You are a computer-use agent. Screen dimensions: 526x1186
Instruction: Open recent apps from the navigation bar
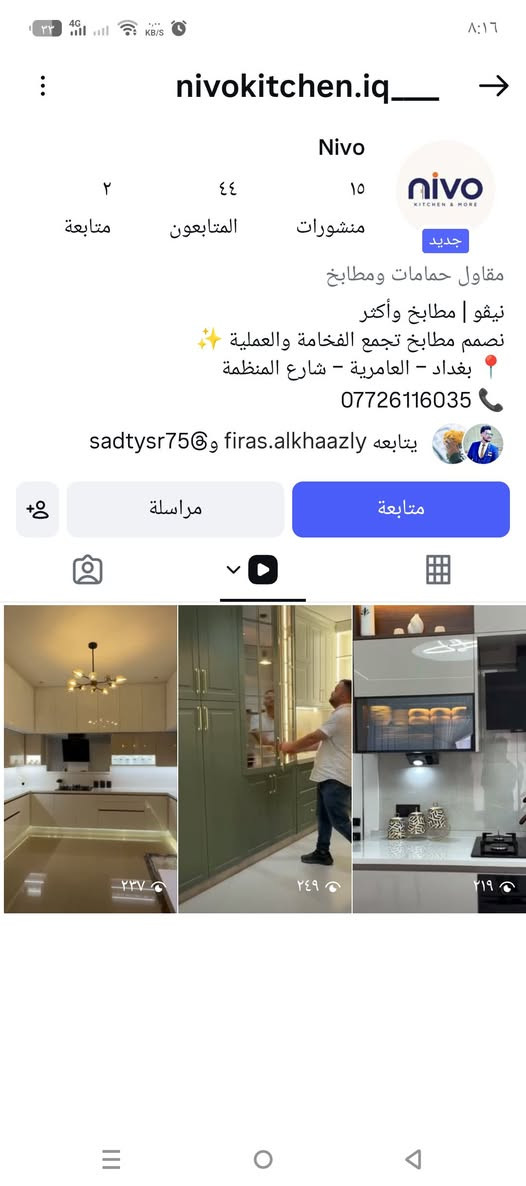(x=111, y=1159)
